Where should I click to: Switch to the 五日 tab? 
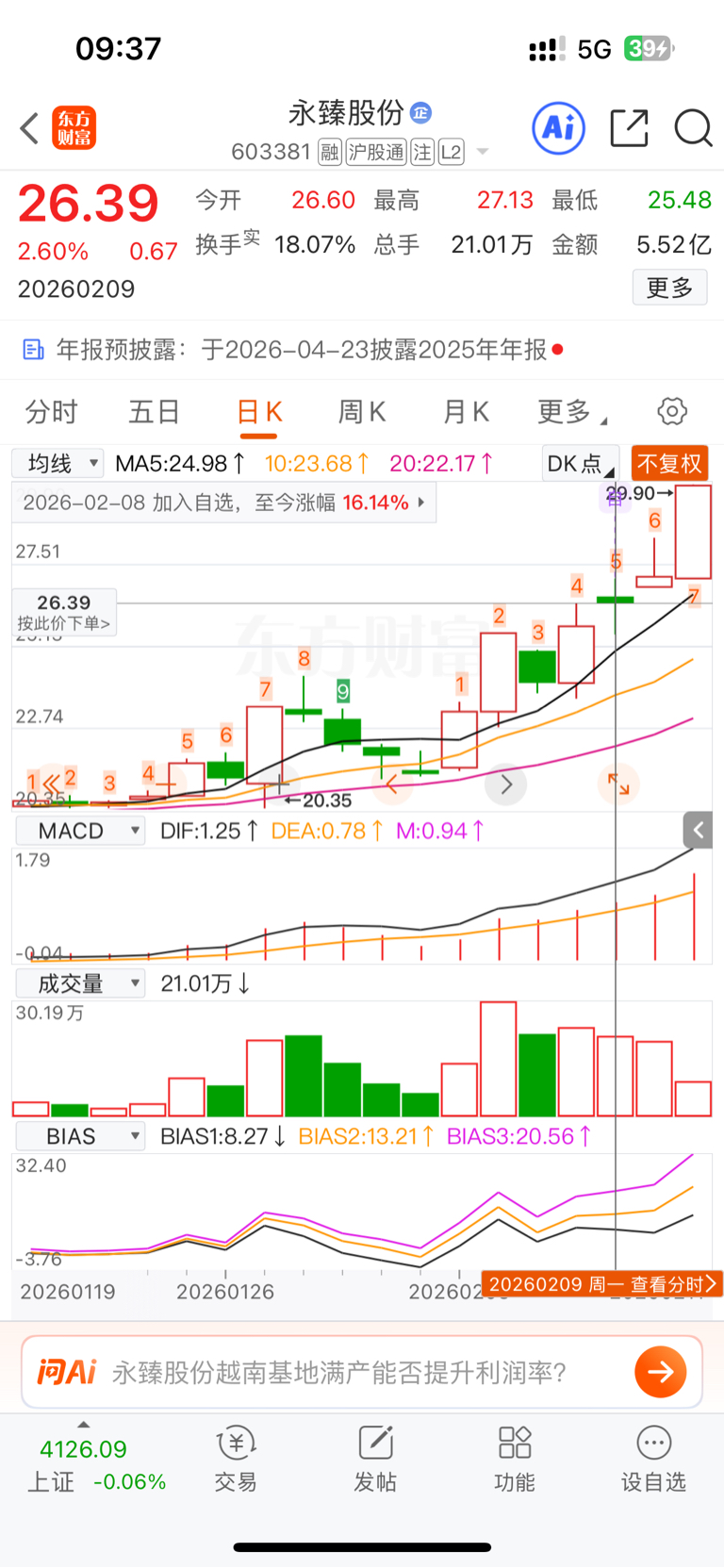point(155,412)
